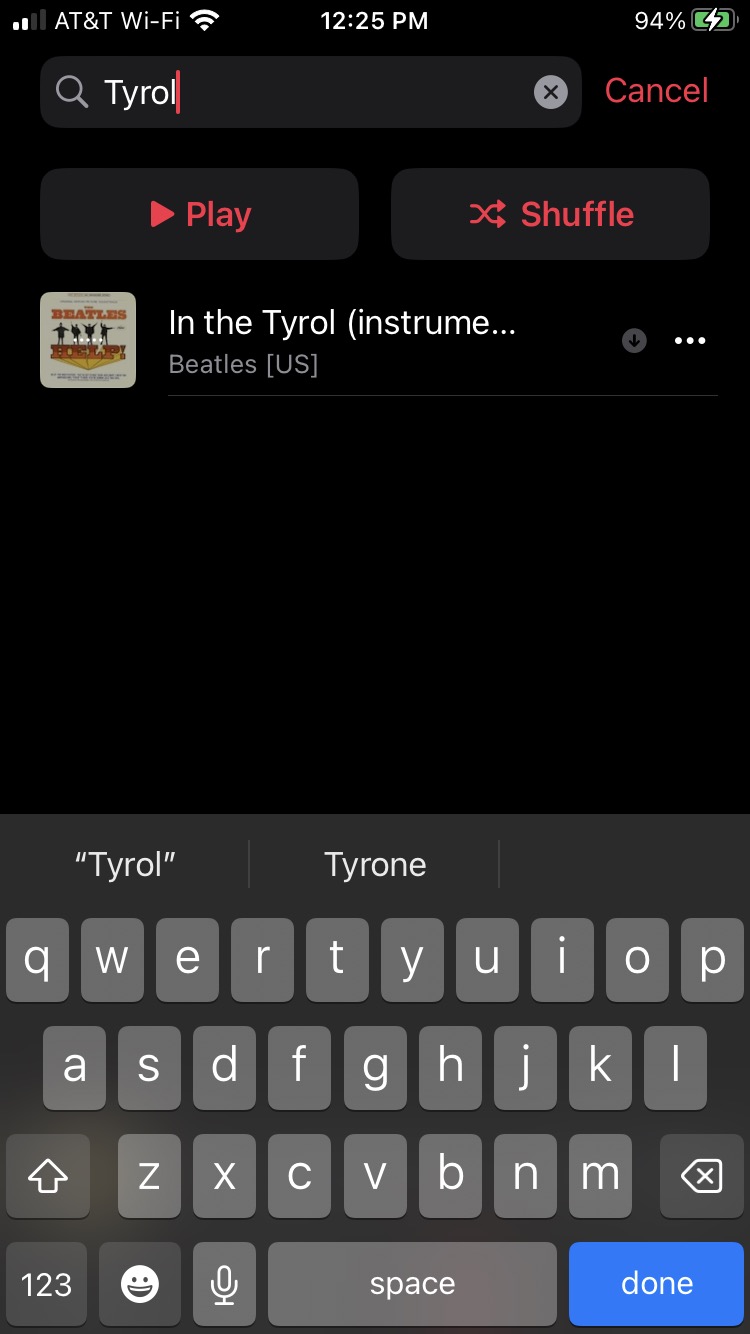Shuffle the search results
The height and width of the screenshot is (1334, 750).
click(550, 214)
